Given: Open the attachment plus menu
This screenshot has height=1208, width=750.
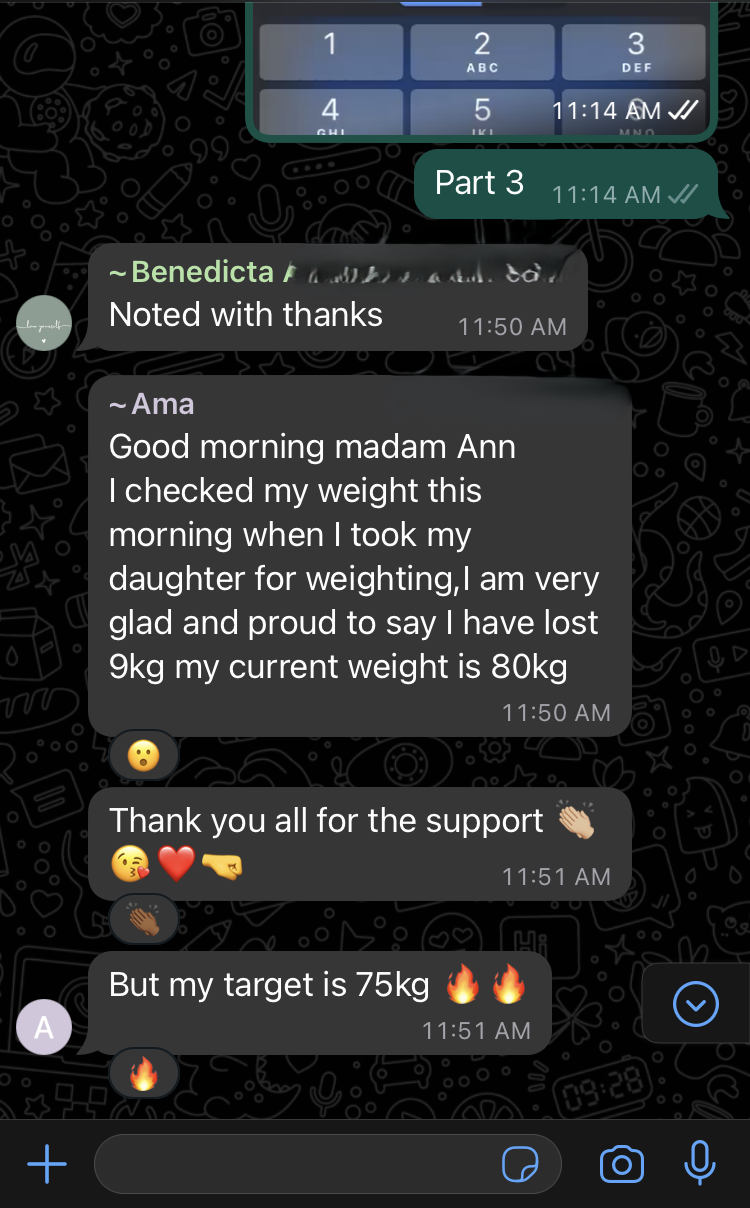Looking at the screenshot, I should pos(46,1164).
